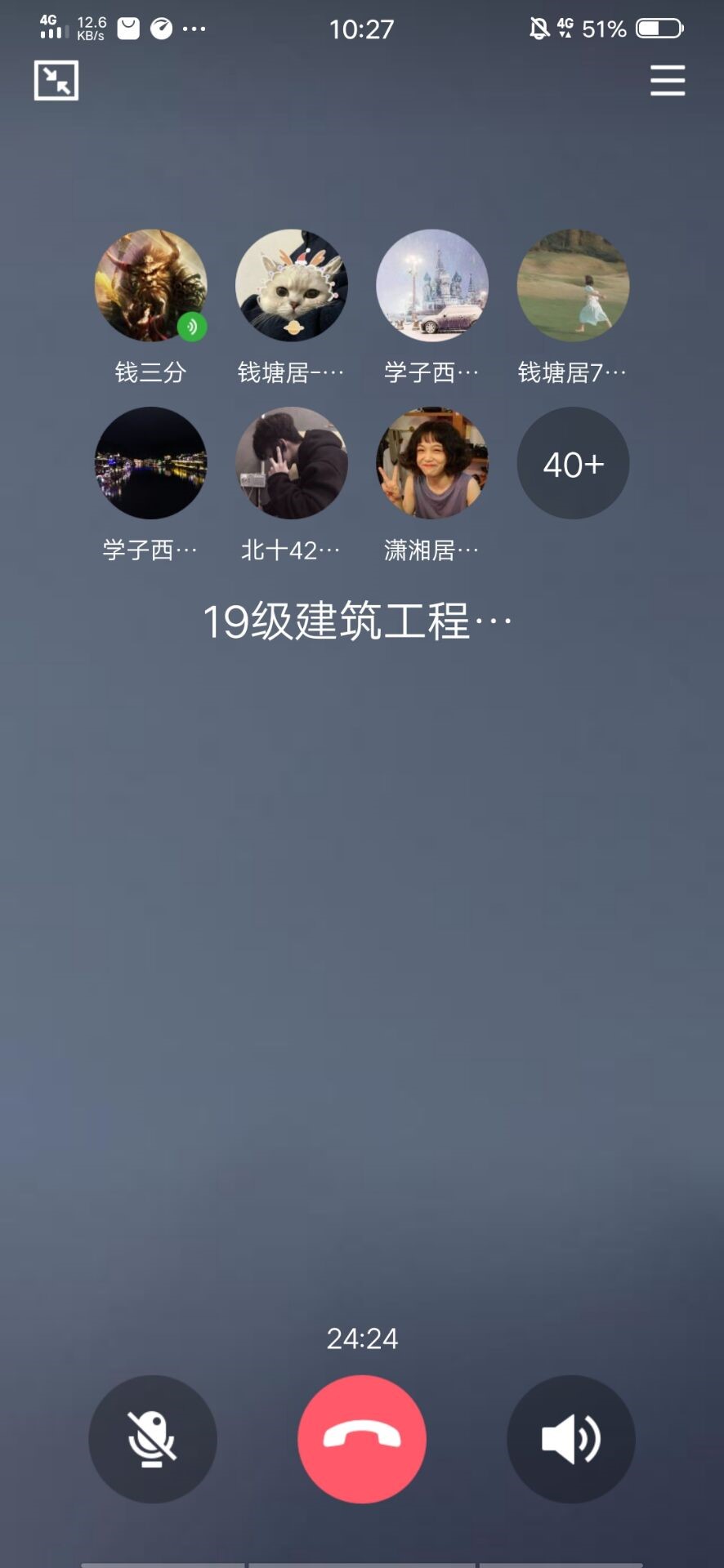Open the 钱塘居7 participant avatar
Screen dimensions: 724x1568
(573, 285)
